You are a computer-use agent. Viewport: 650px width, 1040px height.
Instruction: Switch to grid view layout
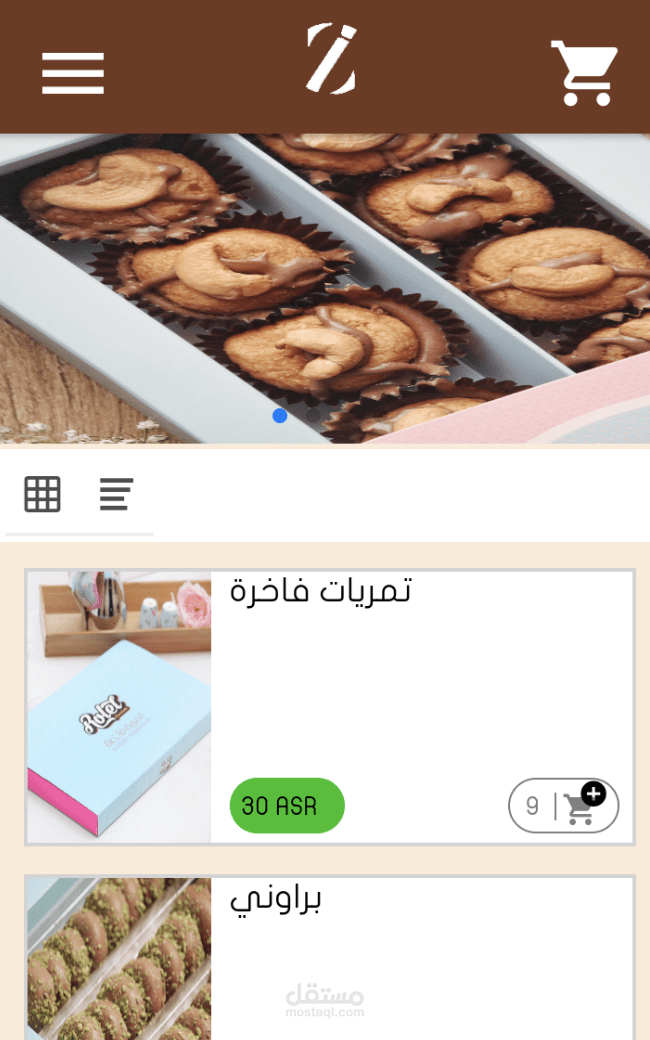(43, 494)
